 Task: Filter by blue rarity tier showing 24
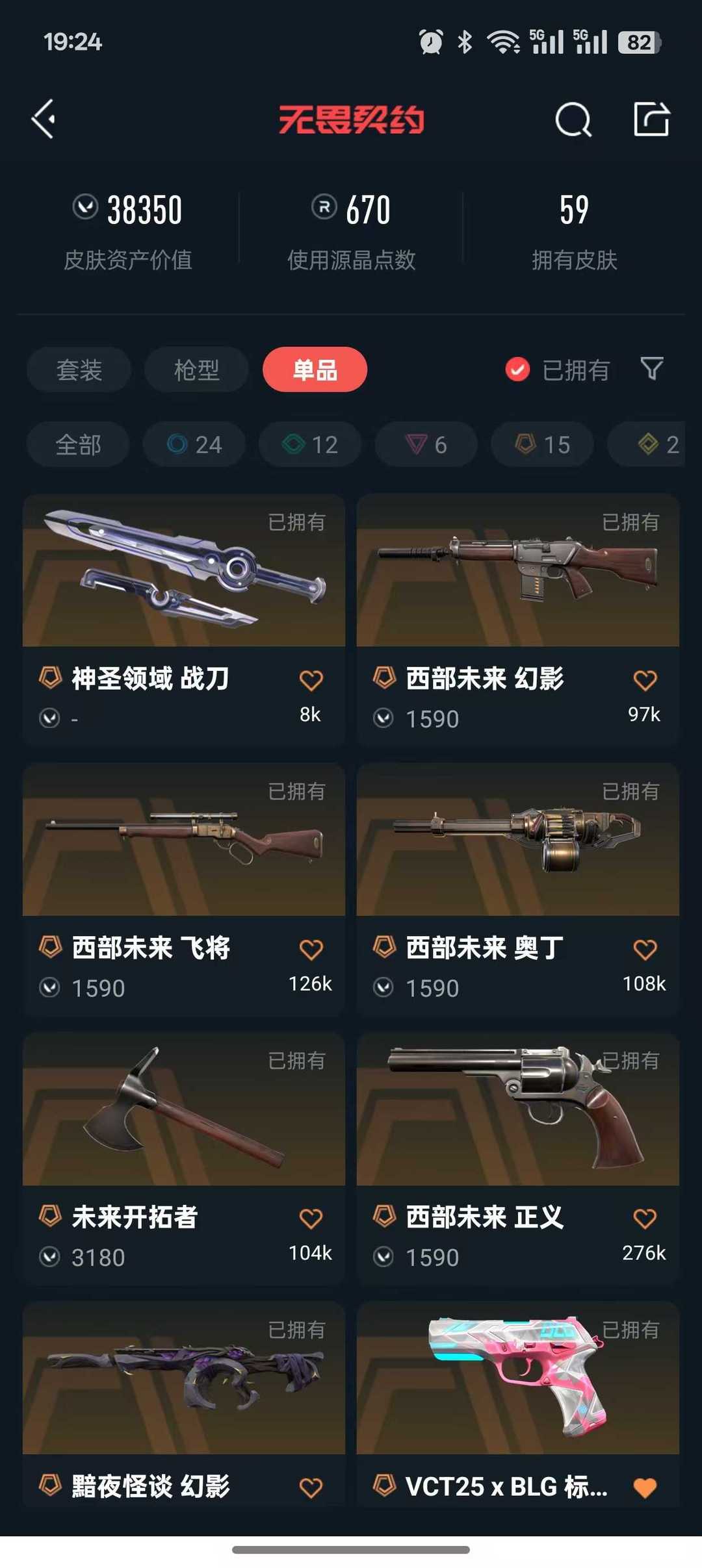click(193, 444)
